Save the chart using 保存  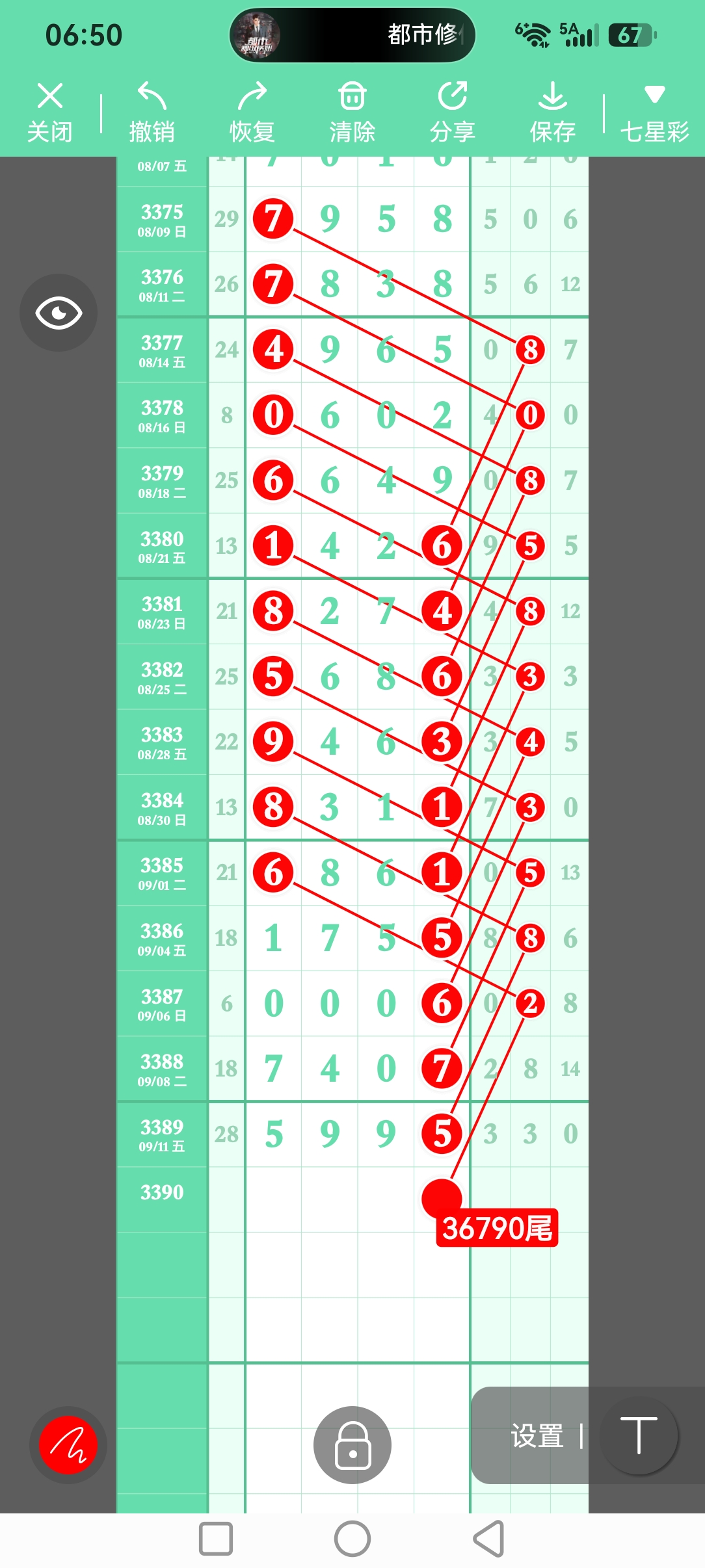pos(553,112)
